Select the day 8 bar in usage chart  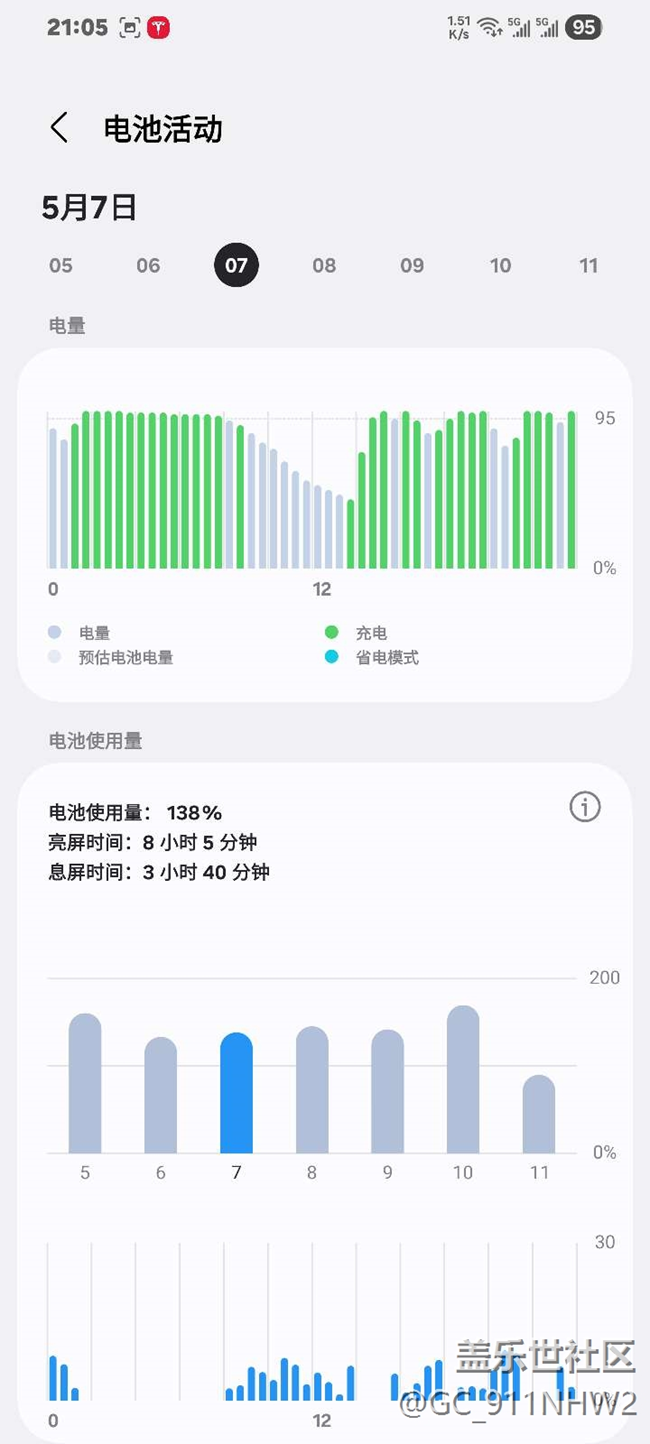312,1090
